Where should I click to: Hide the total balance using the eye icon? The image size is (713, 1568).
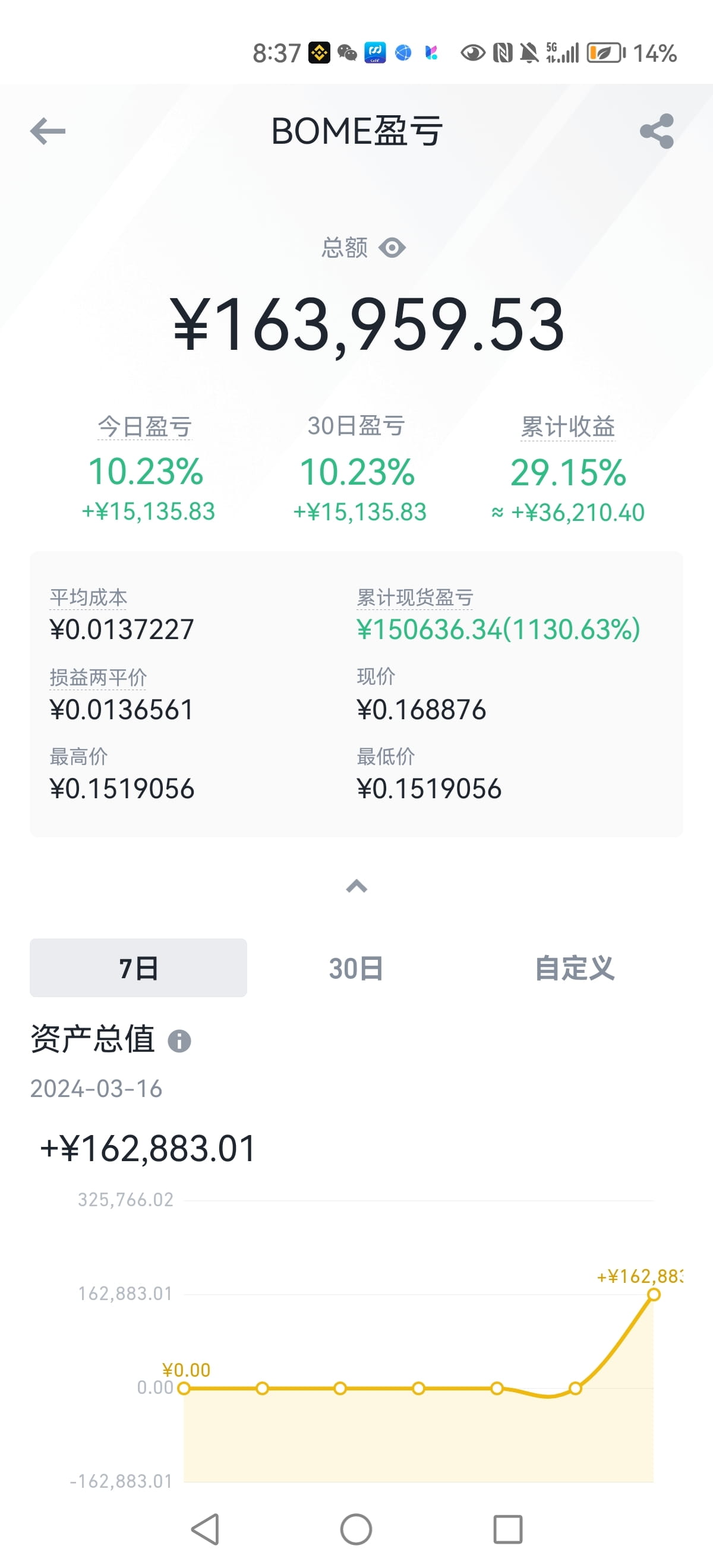393,247
